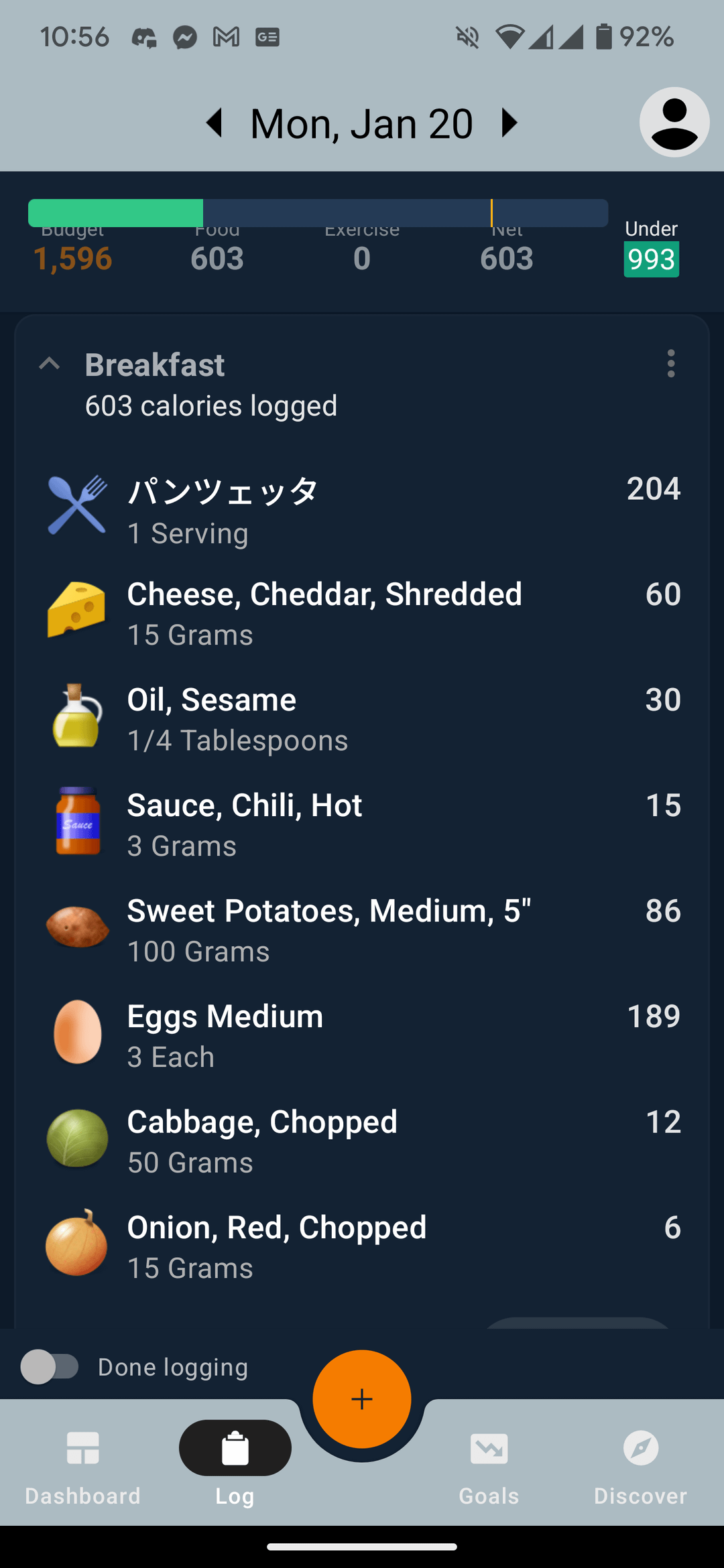The height and width of the screenshot is (1568, 724).
Task: Open Sweet Potatoes, Medium entry
Action: 362,930
